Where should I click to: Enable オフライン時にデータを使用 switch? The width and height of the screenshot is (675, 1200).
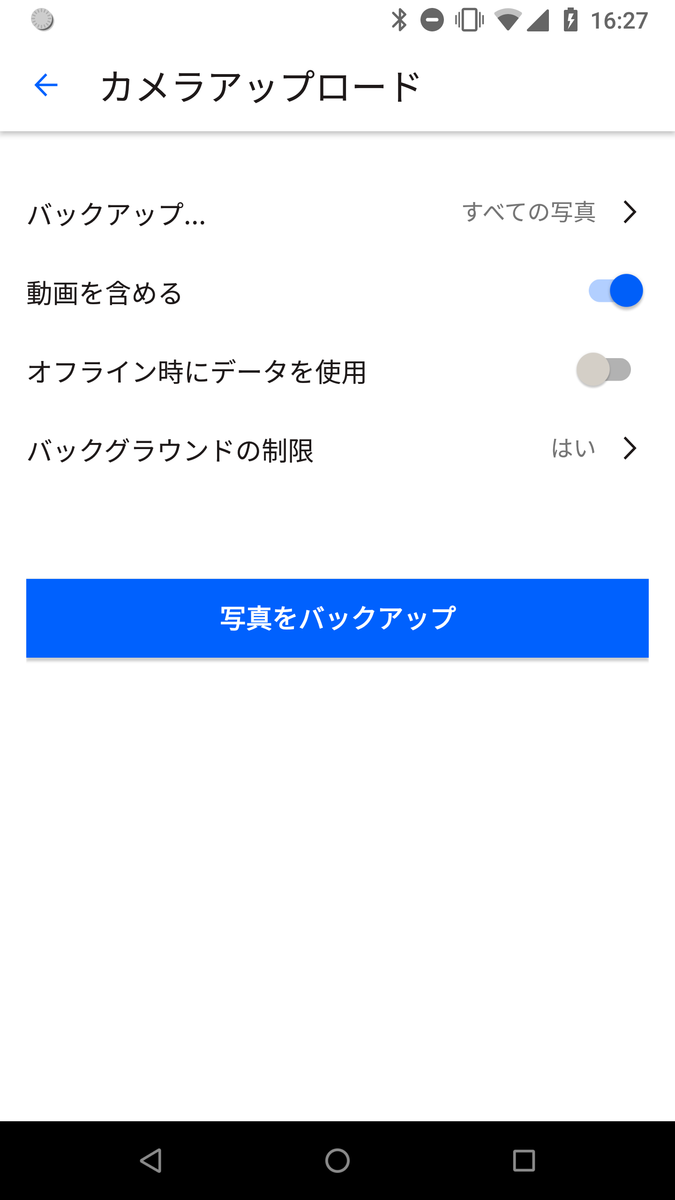click(604, 371)
